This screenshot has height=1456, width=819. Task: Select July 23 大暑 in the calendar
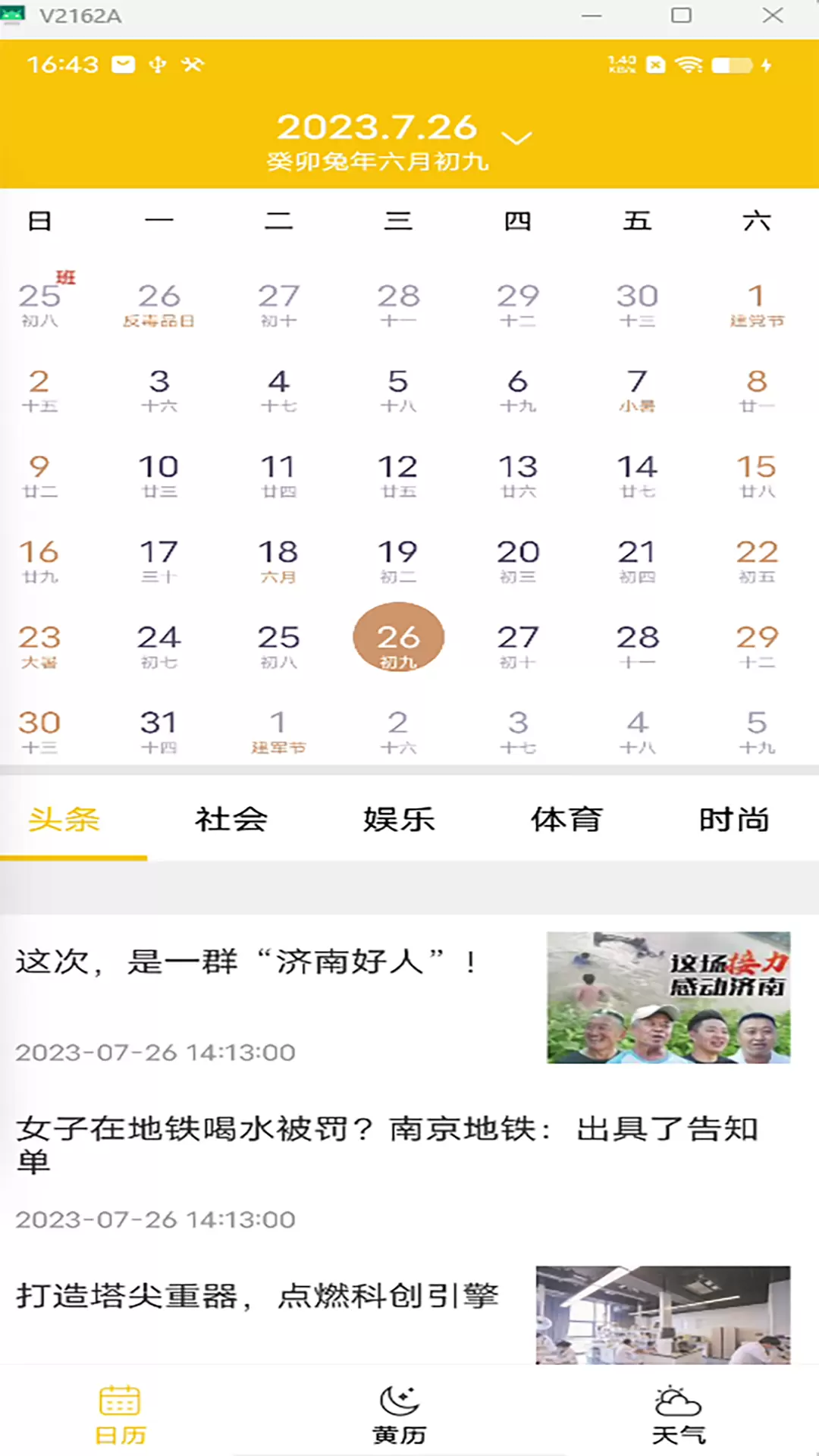click(x=39, y=645)
